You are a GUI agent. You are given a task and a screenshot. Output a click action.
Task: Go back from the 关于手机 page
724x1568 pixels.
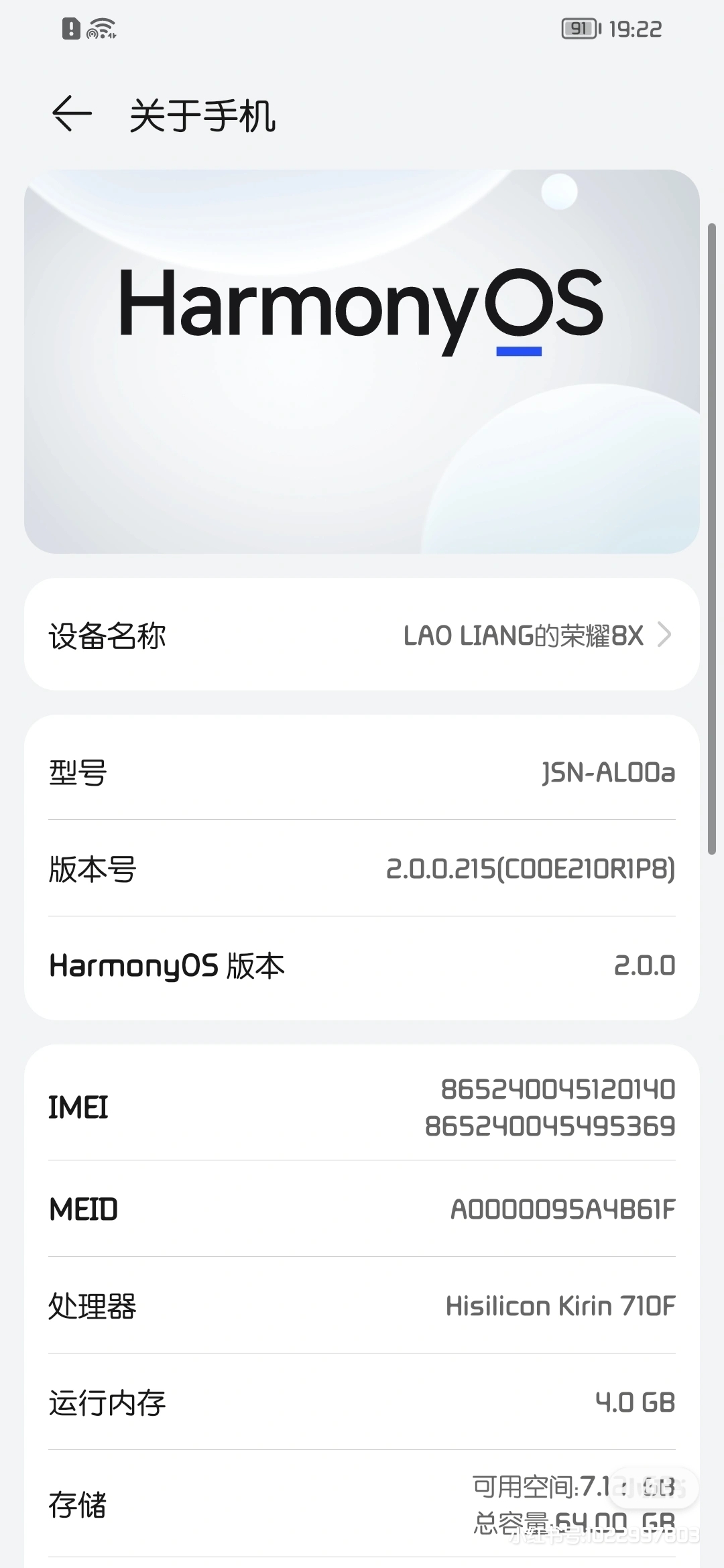72,114
